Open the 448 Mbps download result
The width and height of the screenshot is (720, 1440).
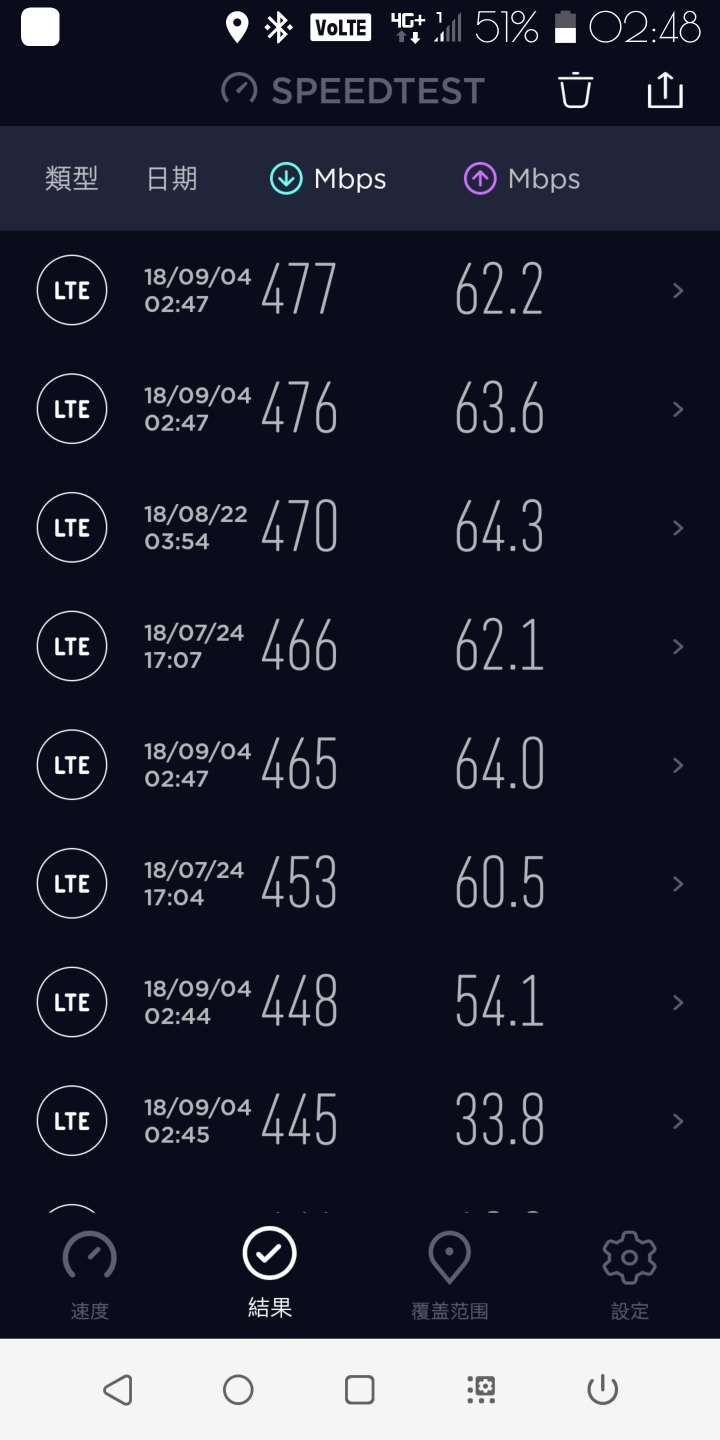click(360, 1002)
